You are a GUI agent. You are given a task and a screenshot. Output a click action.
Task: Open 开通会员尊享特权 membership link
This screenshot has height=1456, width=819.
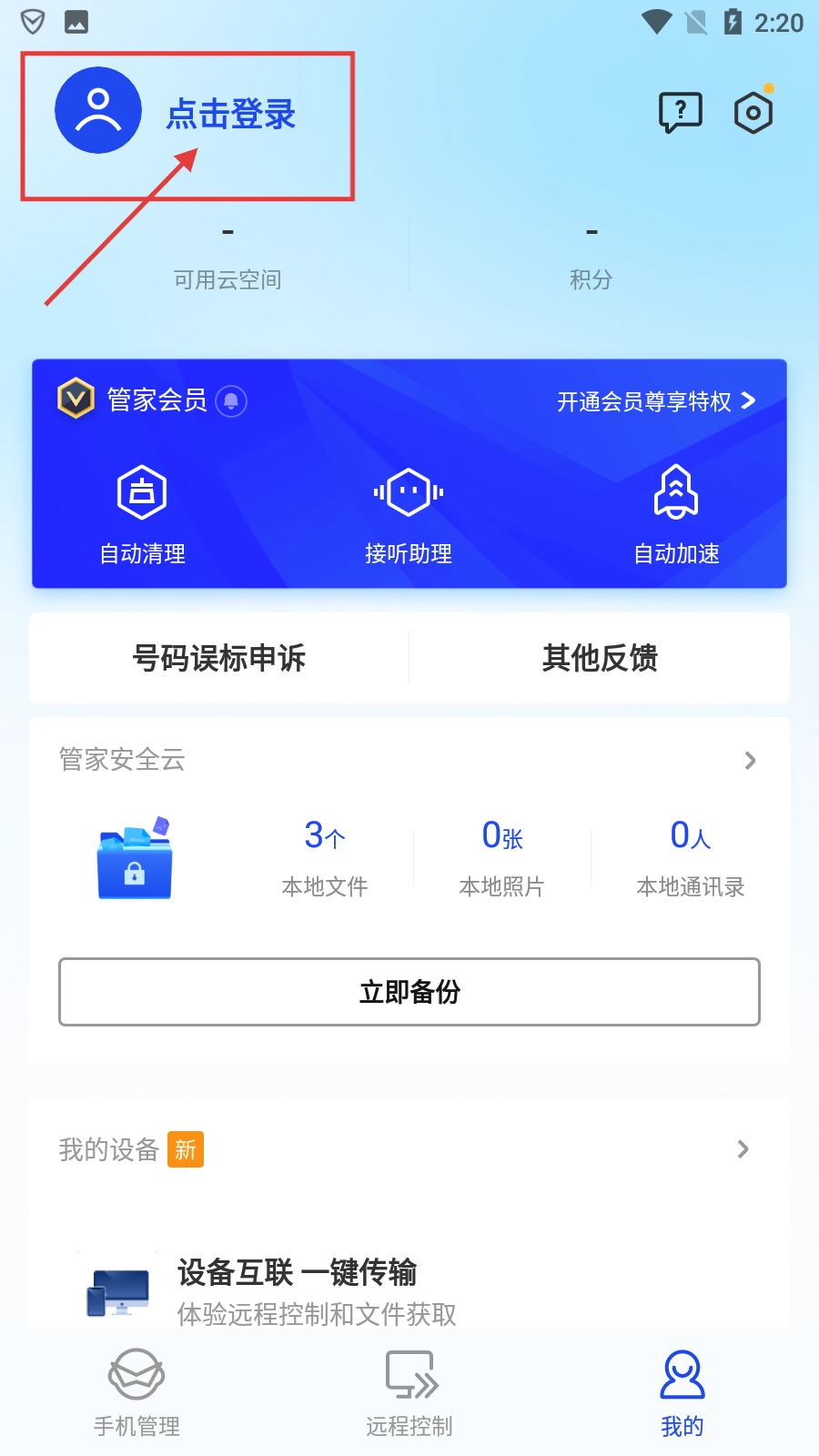pos(655,401)
